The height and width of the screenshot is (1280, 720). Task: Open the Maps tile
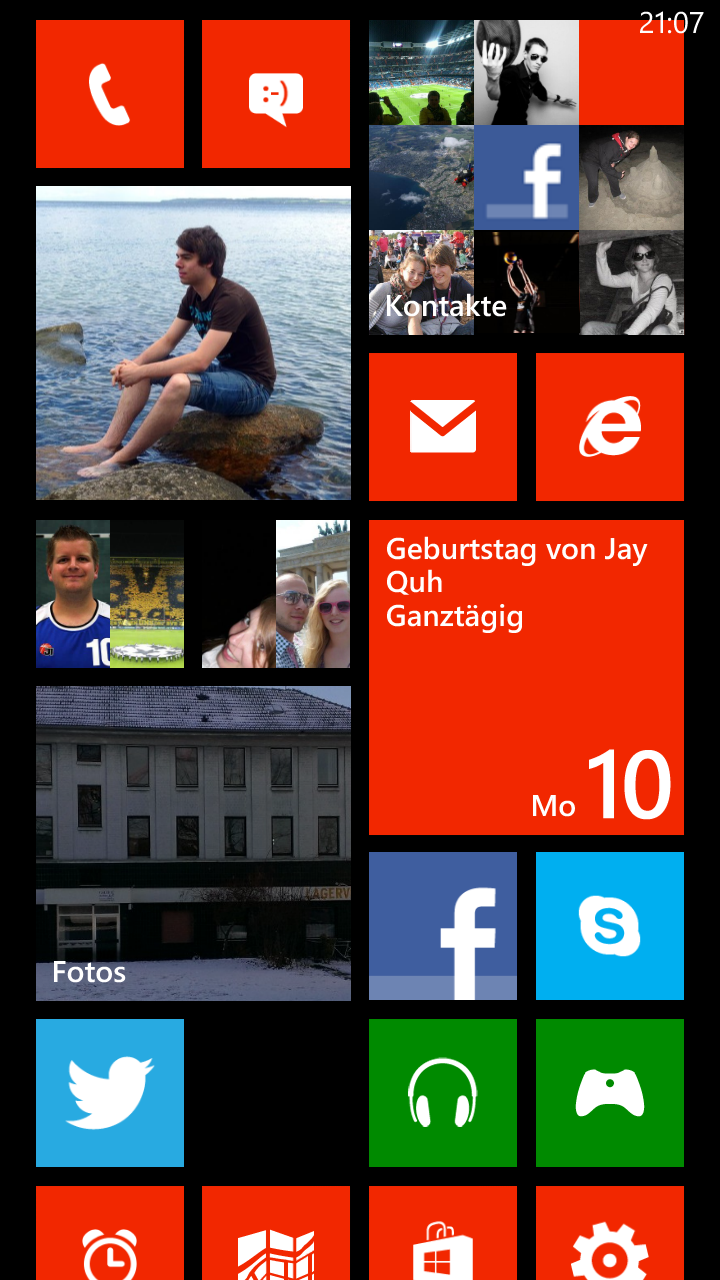click(x=276, y=1233)
